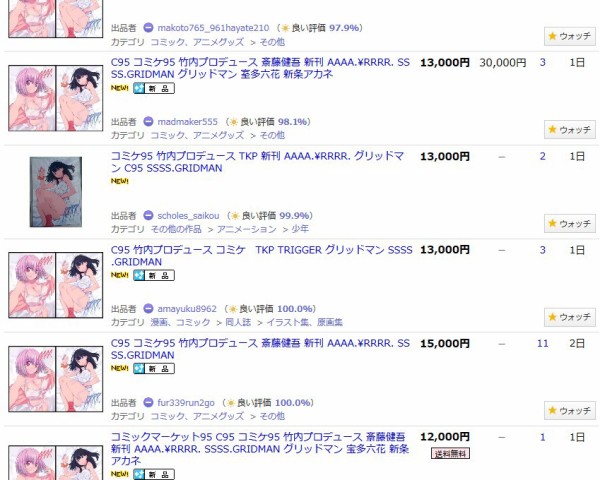600x480 pixels.
Task: Add fur339run2go's listing to watch list
Action: 570,411
